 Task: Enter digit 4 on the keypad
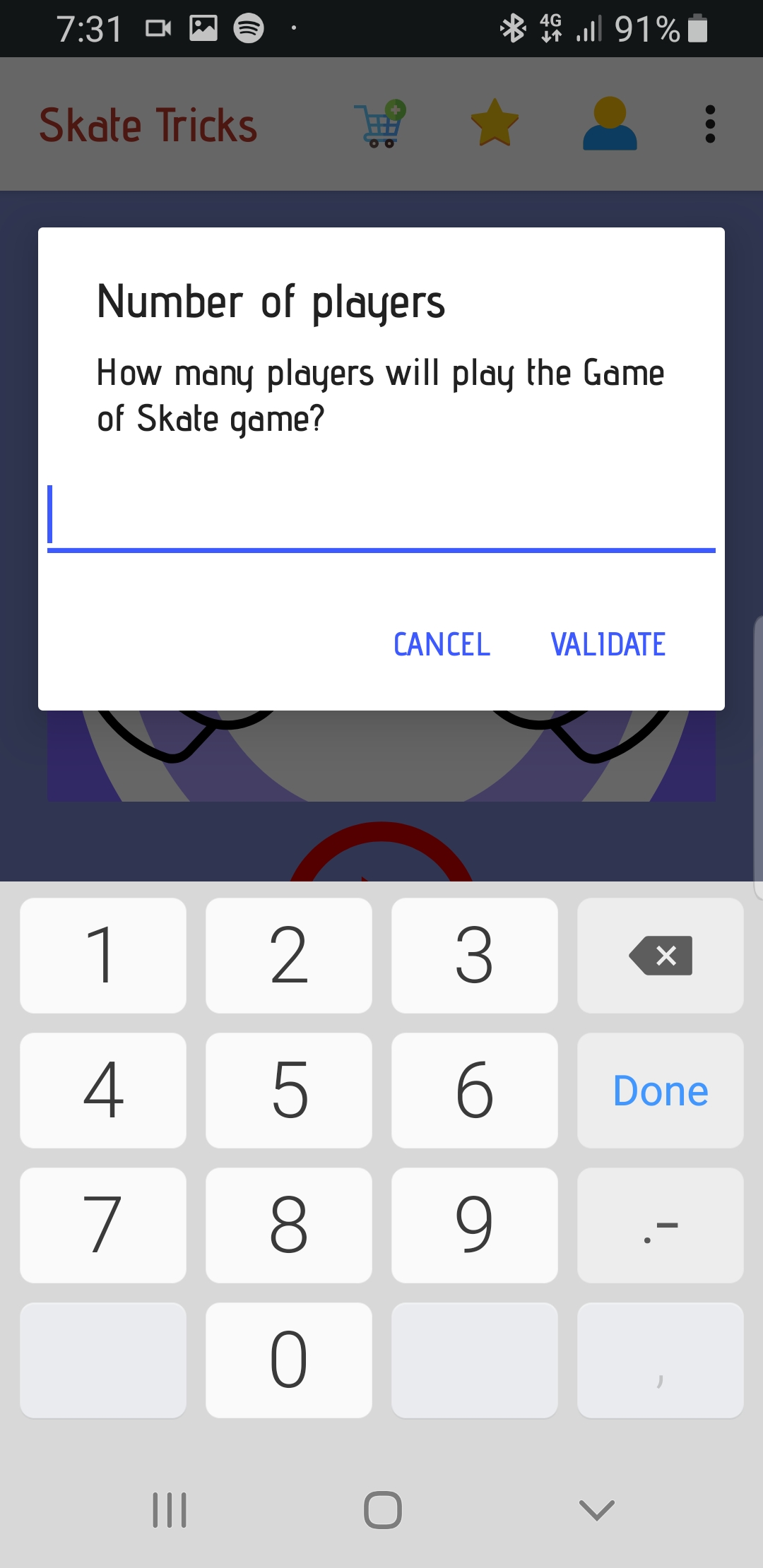click(103, 1090)
